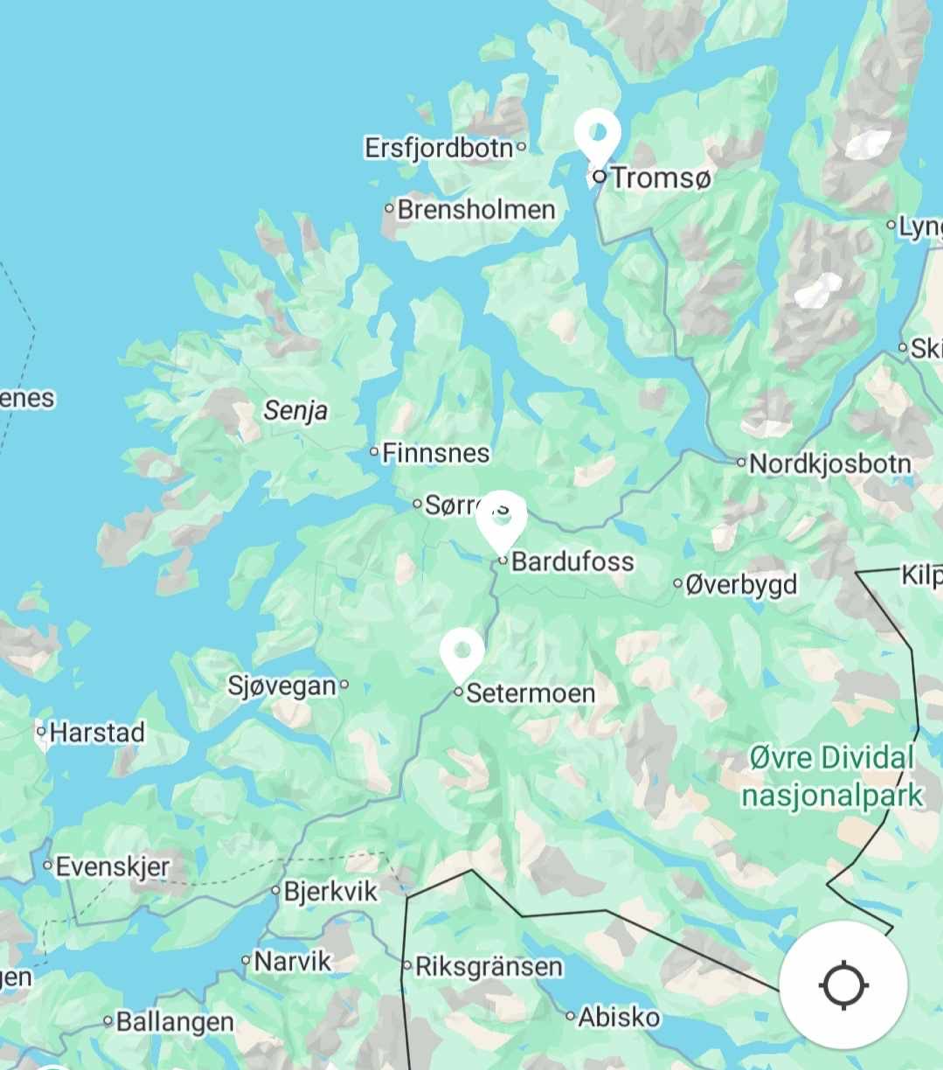
Task: Open the pin above Bardufoss
Action: pyautogui.click(x=501, y=520)
